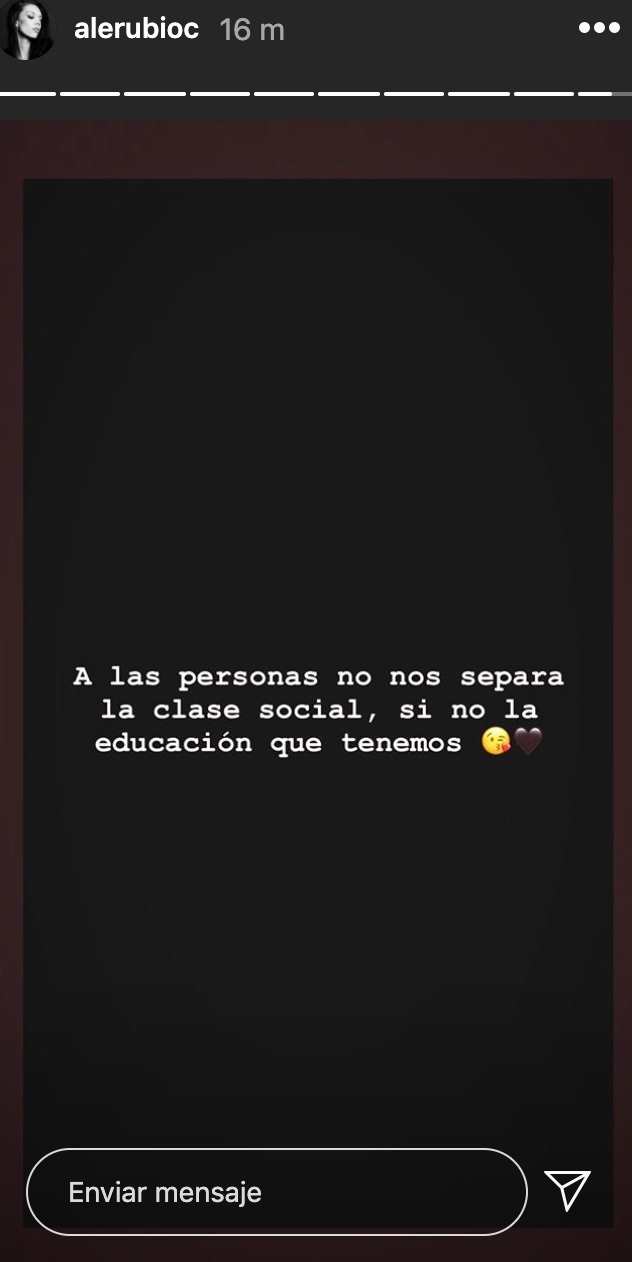Viewport: 632px width, 1262px height.
Task: Open alerubioc's profile picture
Action: click(x=27, y=30)
